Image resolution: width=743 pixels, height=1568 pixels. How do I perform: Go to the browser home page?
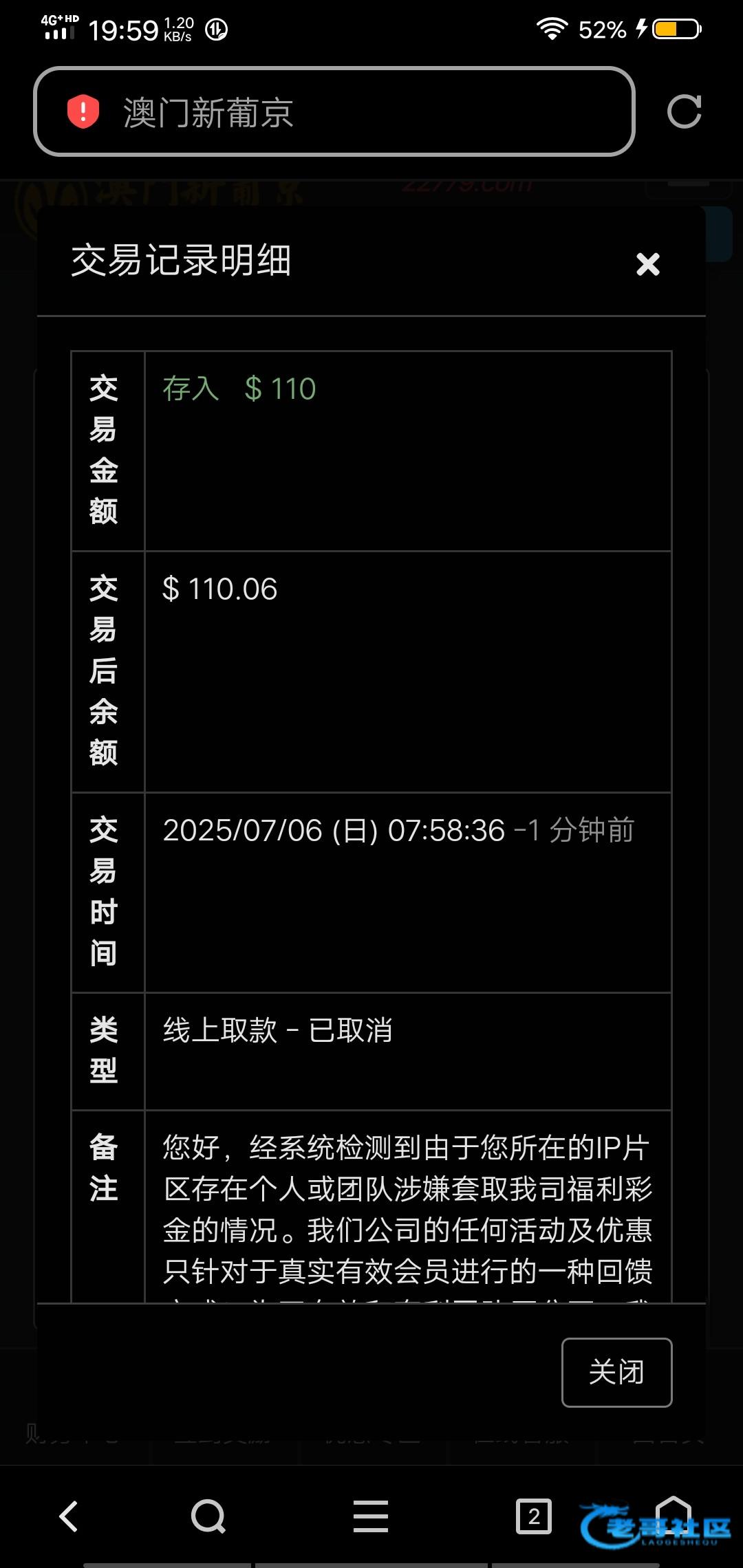(674, 1513)
